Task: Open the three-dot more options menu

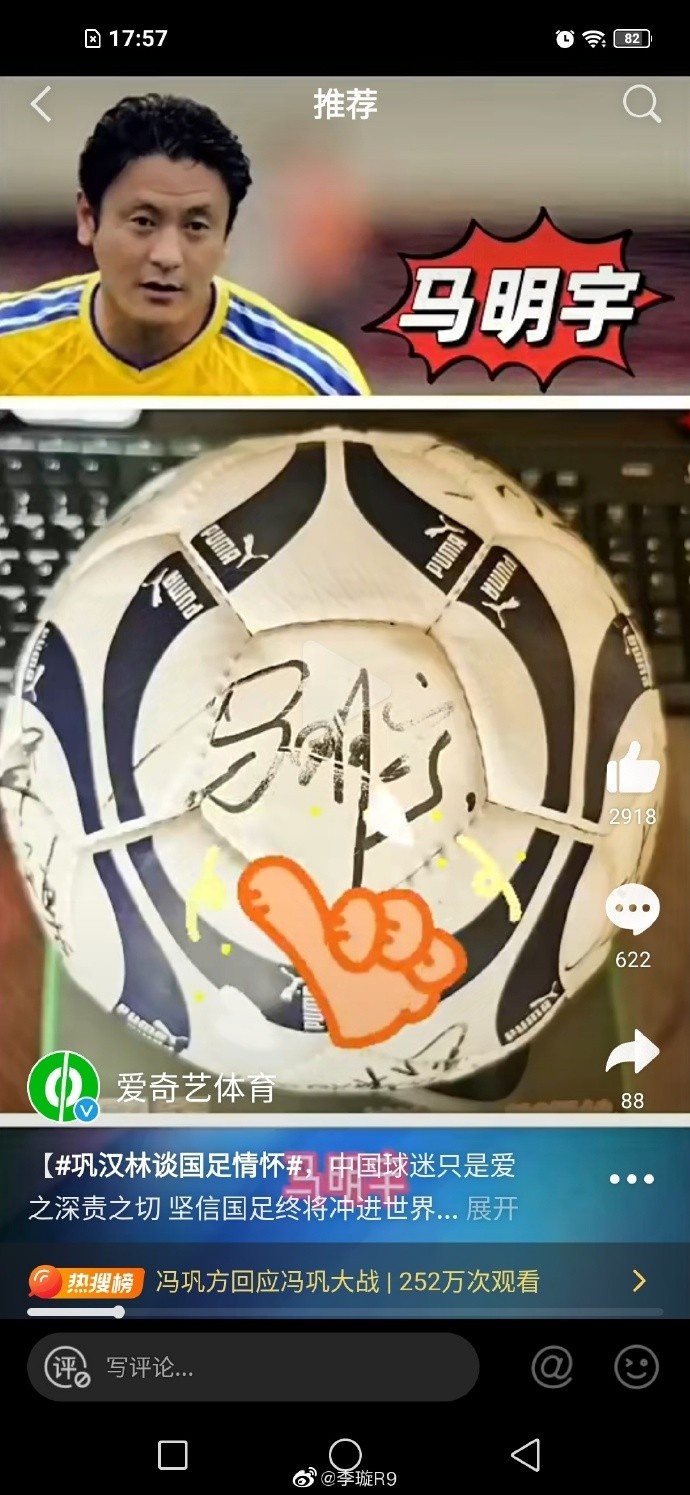Action: coord(632,1179)
